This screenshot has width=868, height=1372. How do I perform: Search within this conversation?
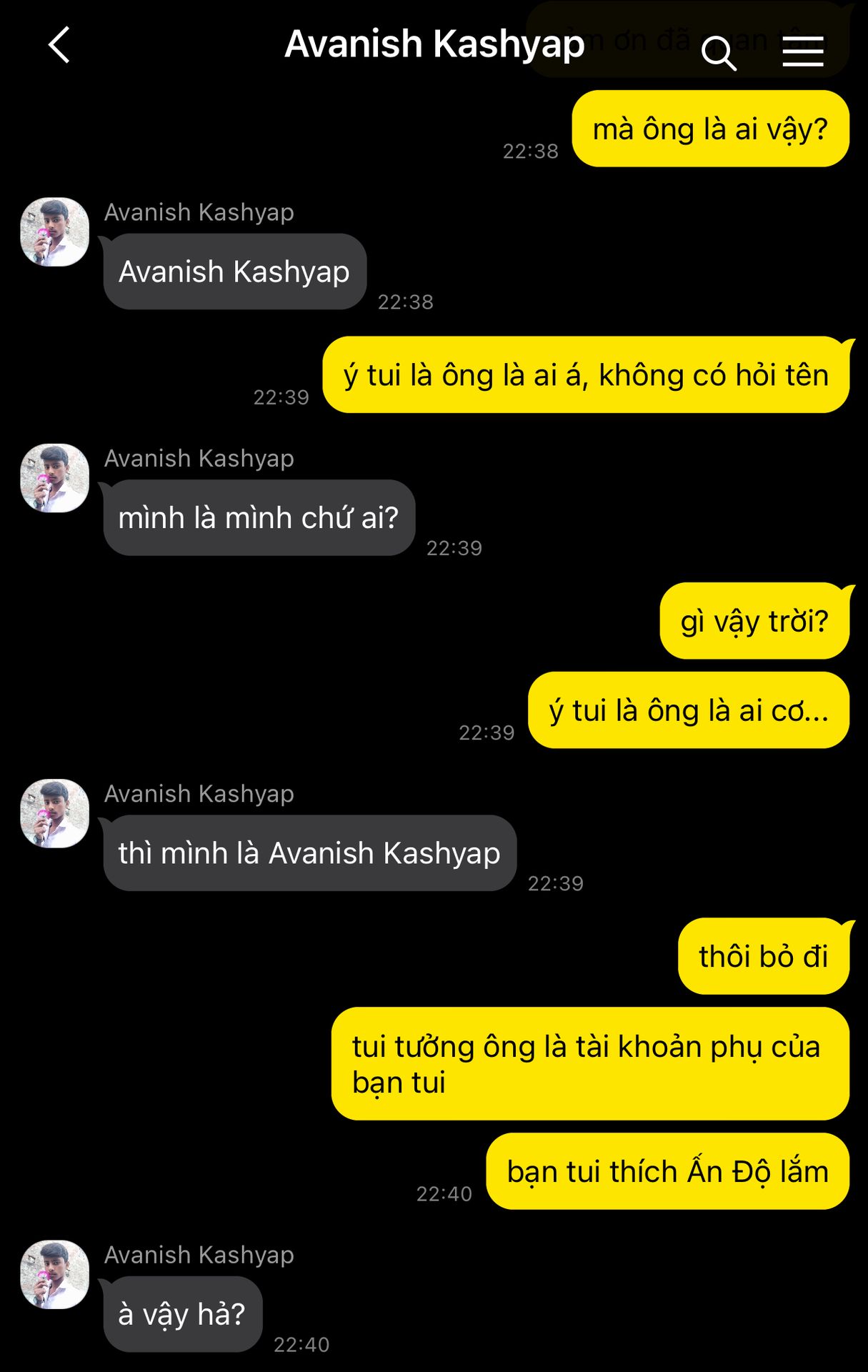pos(718,52)
